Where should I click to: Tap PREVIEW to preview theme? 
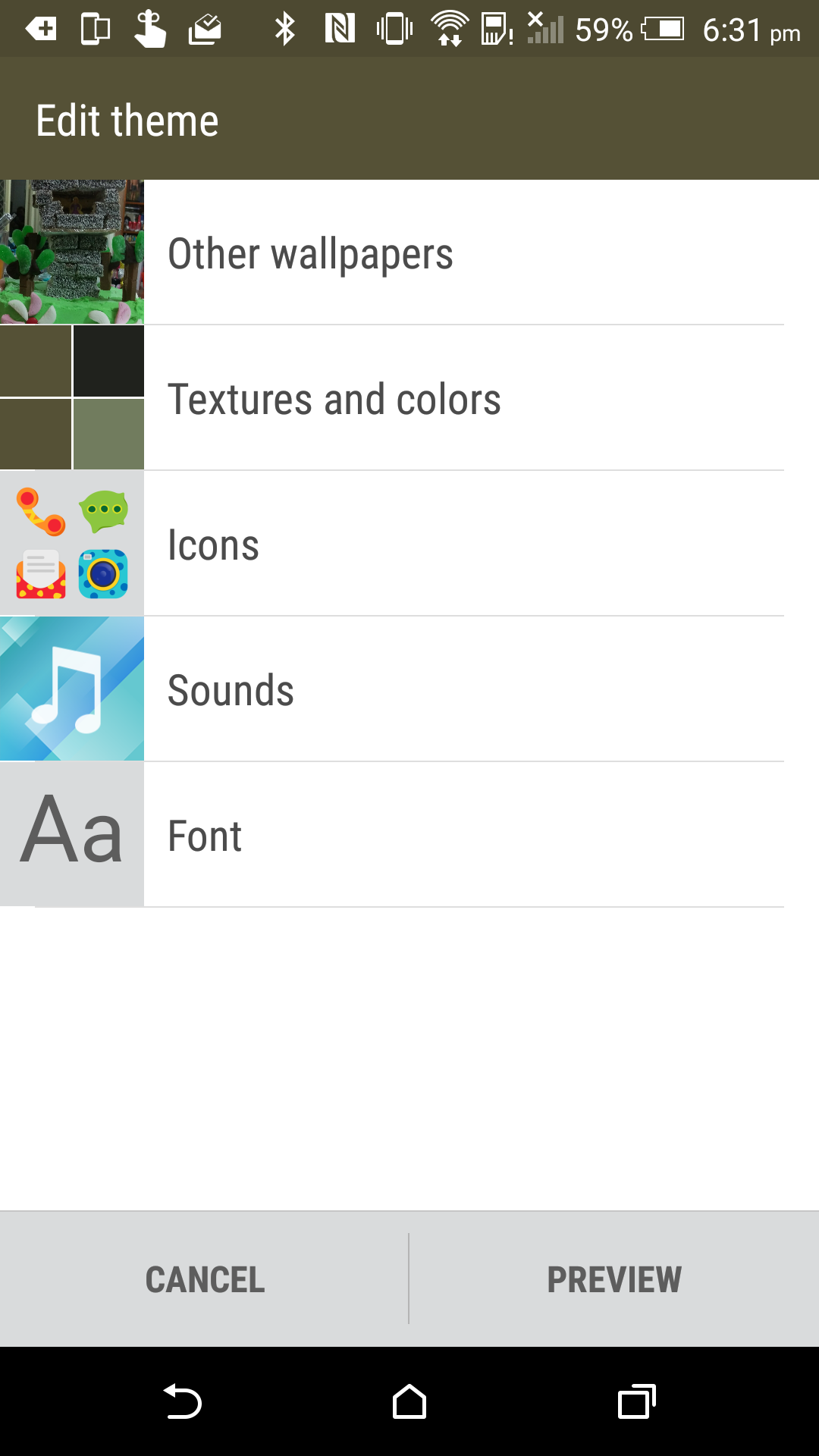(614, 1279)
